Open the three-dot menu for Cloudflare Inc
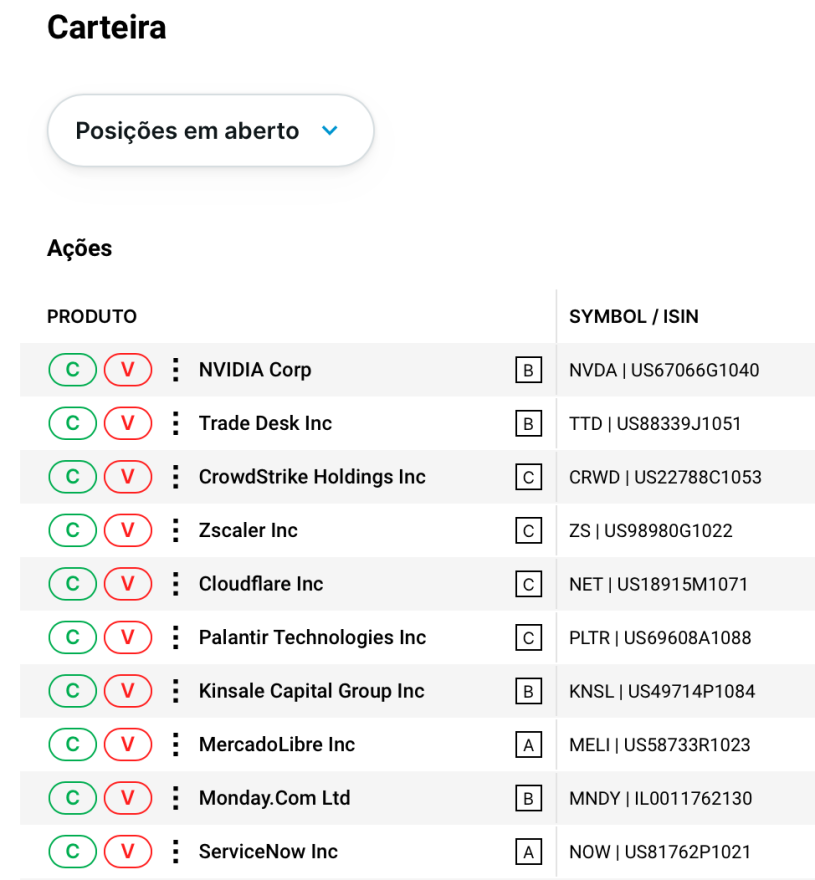This screenshot has height=880, width=815. (x=175, y=584)
